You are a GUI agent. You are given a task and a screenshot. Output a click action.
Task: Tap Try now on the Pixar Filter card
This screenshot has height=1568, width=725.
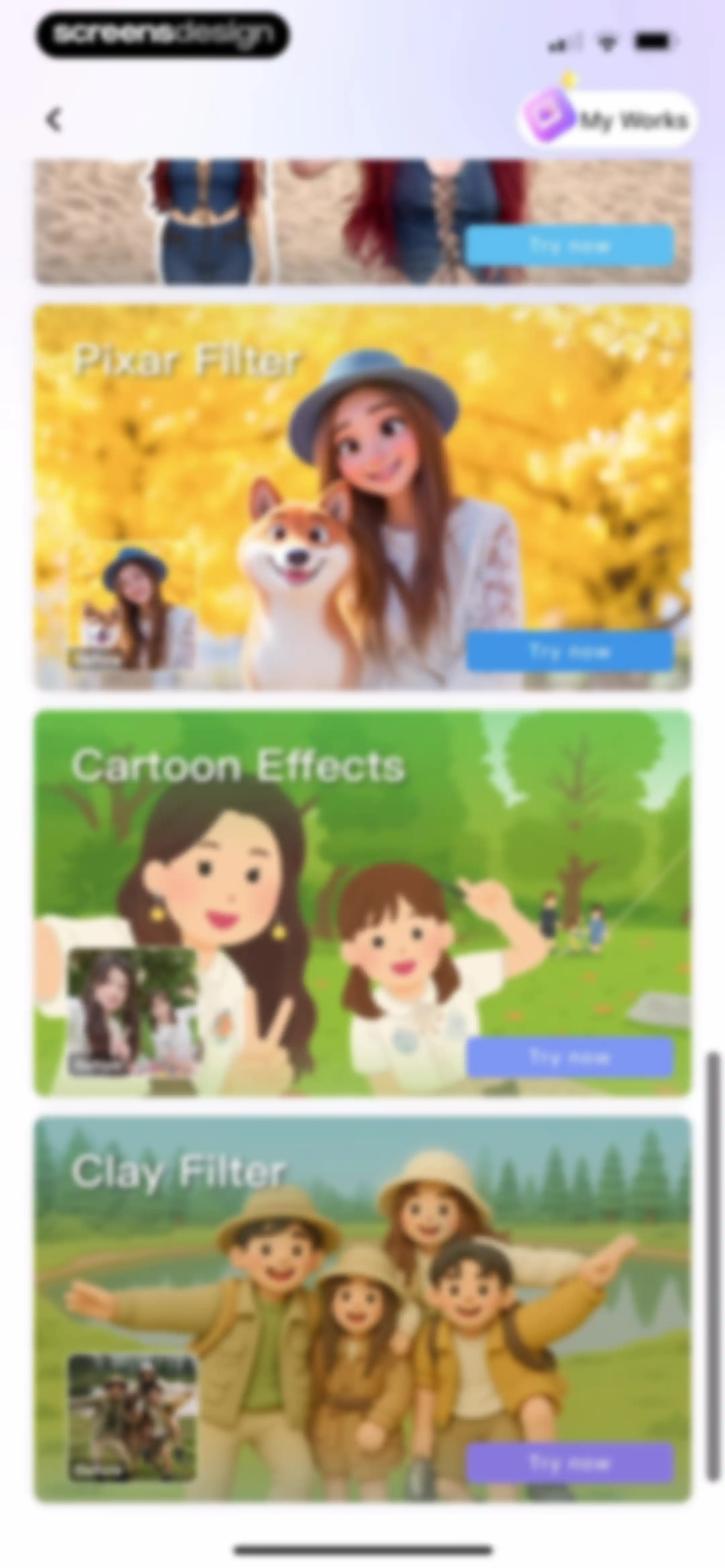point(570,651)
